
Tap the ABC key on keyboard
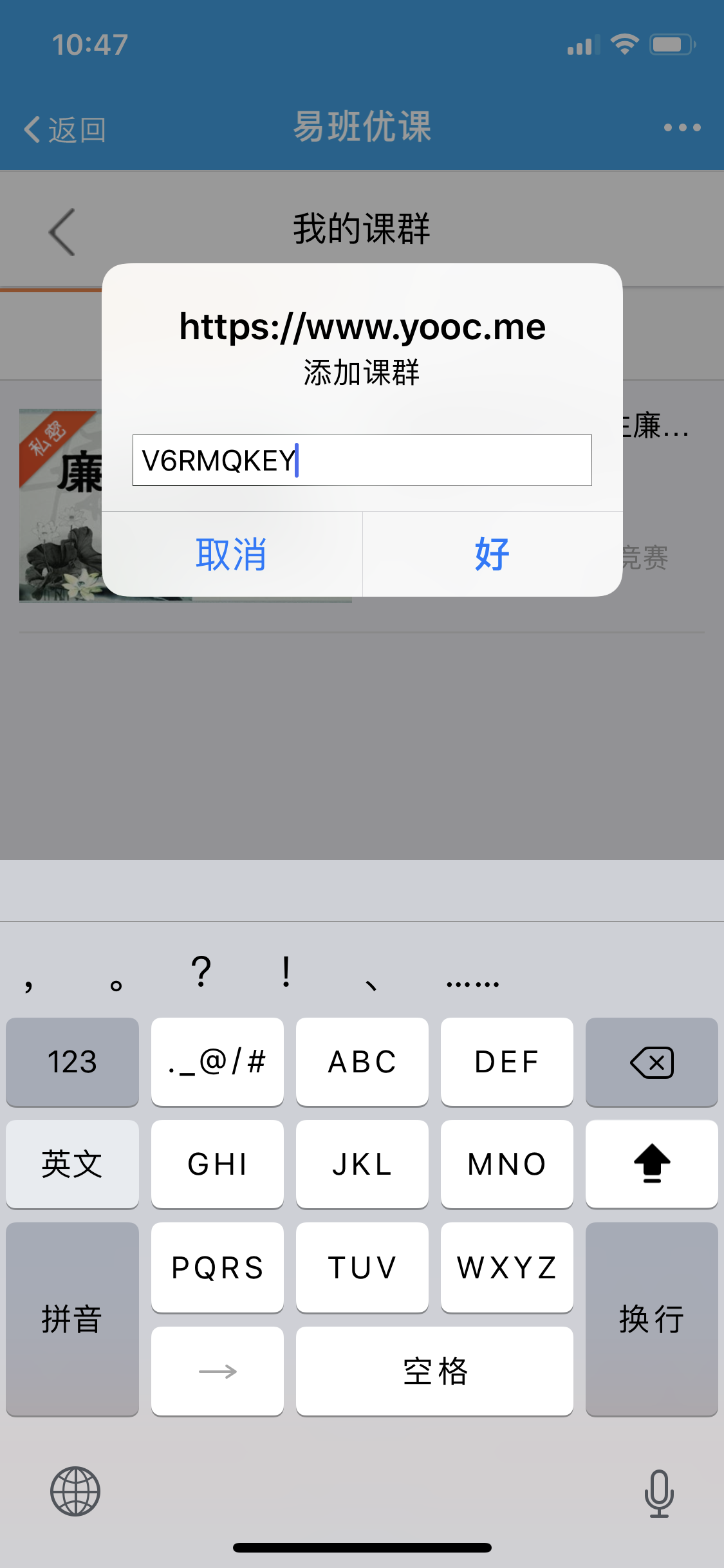[362, 1062]
